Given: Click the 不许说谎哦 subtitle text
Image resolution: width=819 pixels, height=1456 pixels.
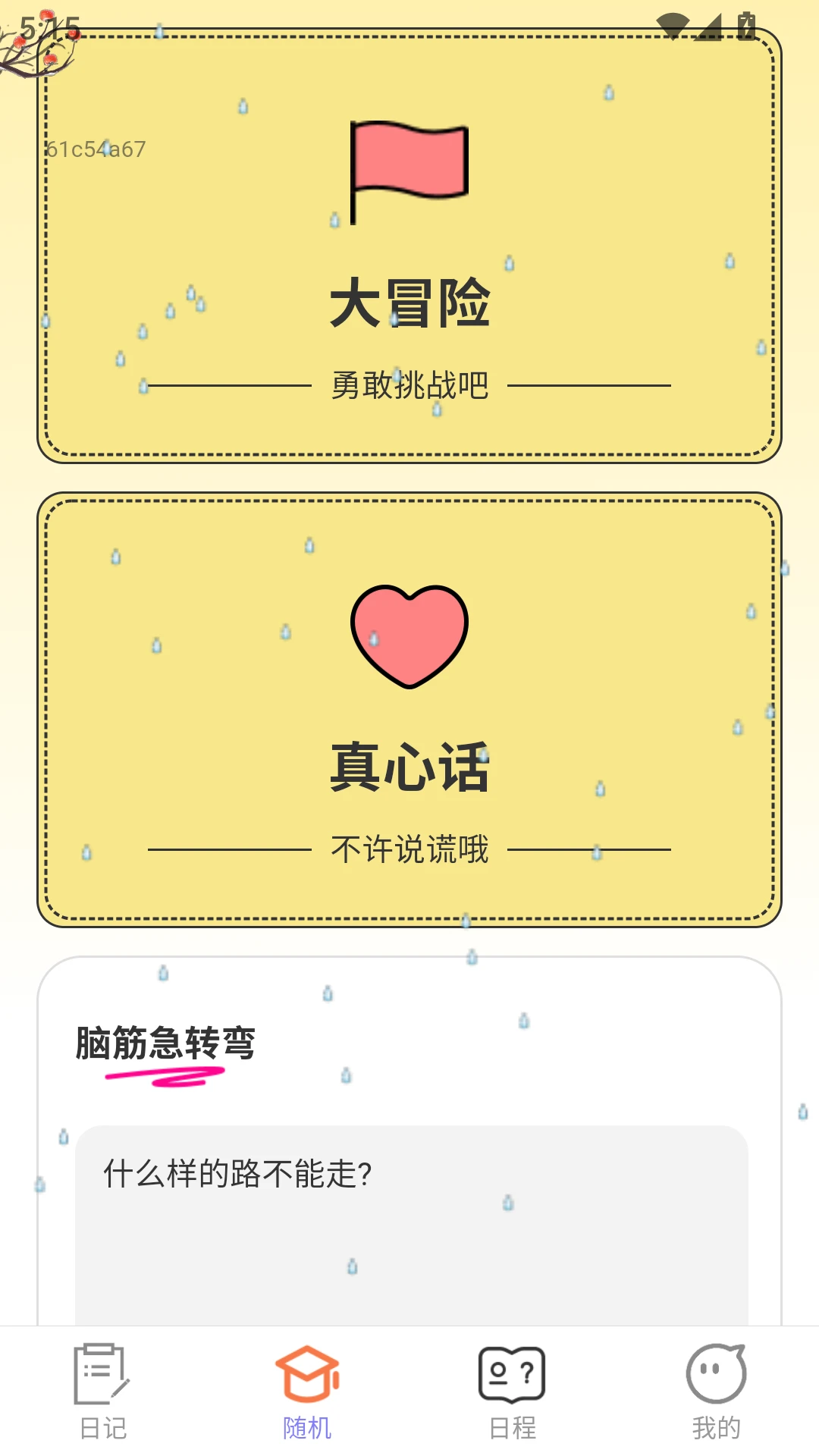Looking at the screenshot, I should (409, 849).
